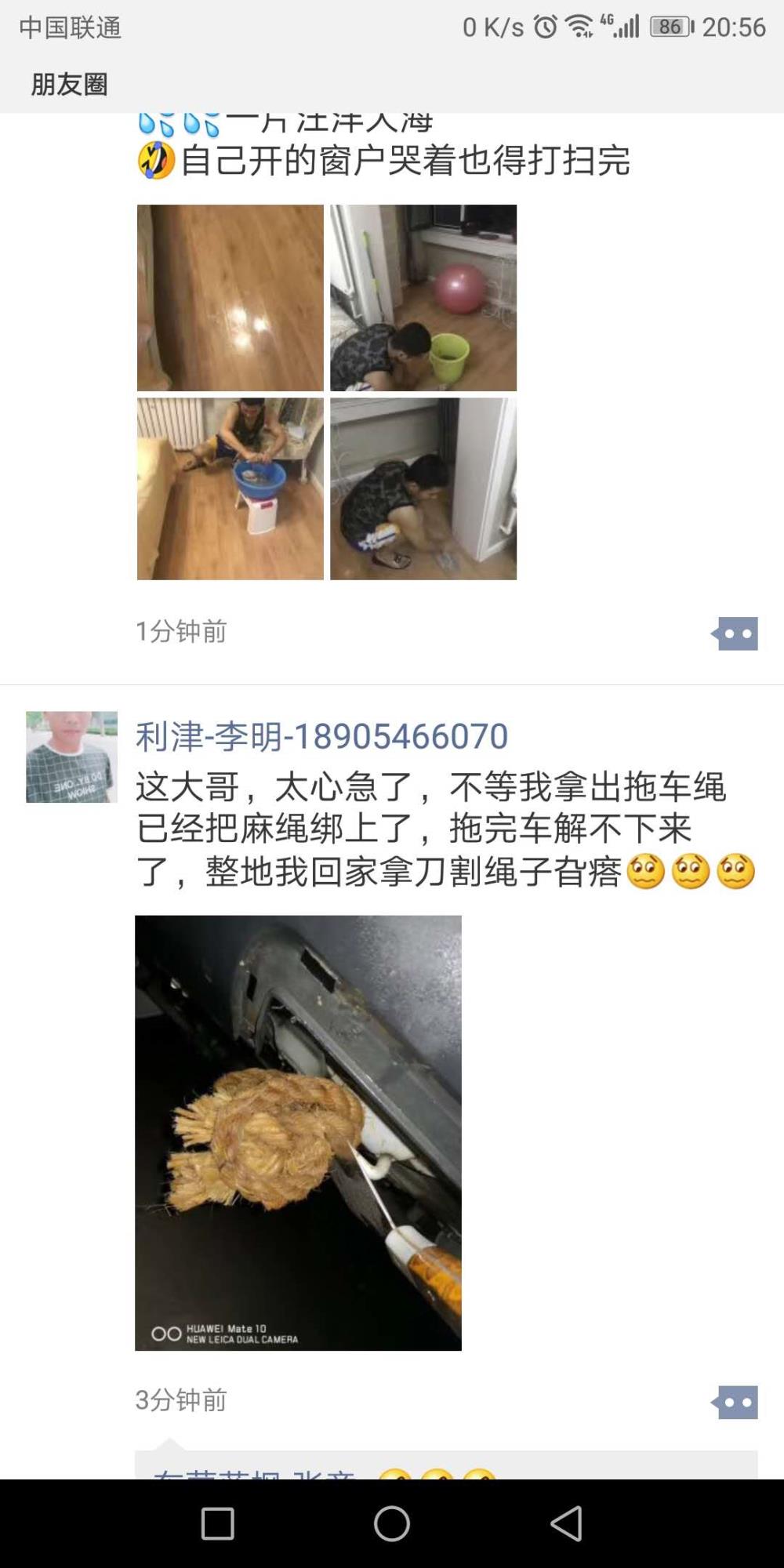Open the photo of man crouching by wardrobe
Image resolution: width=784 pixels, height=1568 pixels.
tap(423, 489)
